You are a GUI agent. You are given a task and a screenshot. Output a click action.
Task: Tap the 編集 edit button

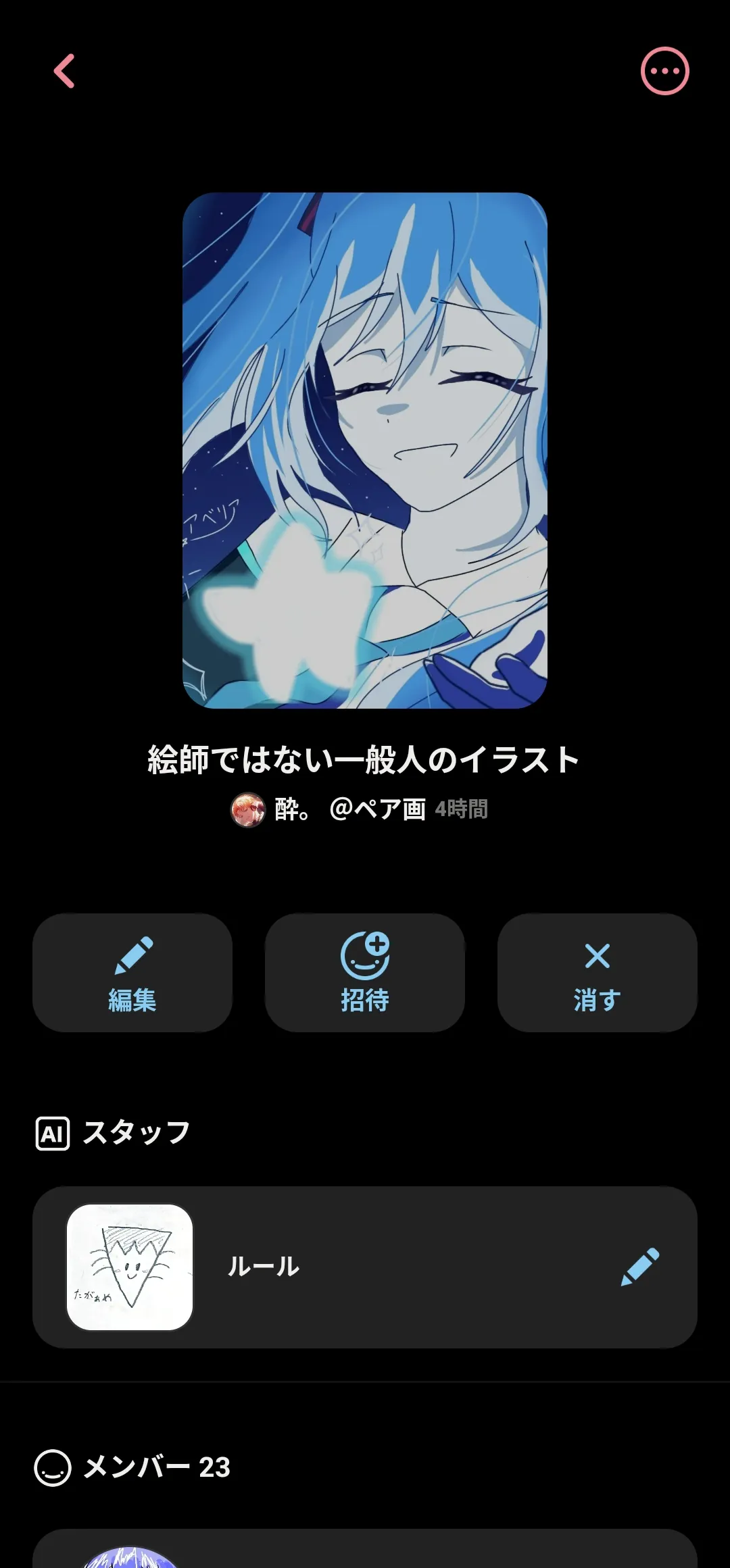[132, 972]
